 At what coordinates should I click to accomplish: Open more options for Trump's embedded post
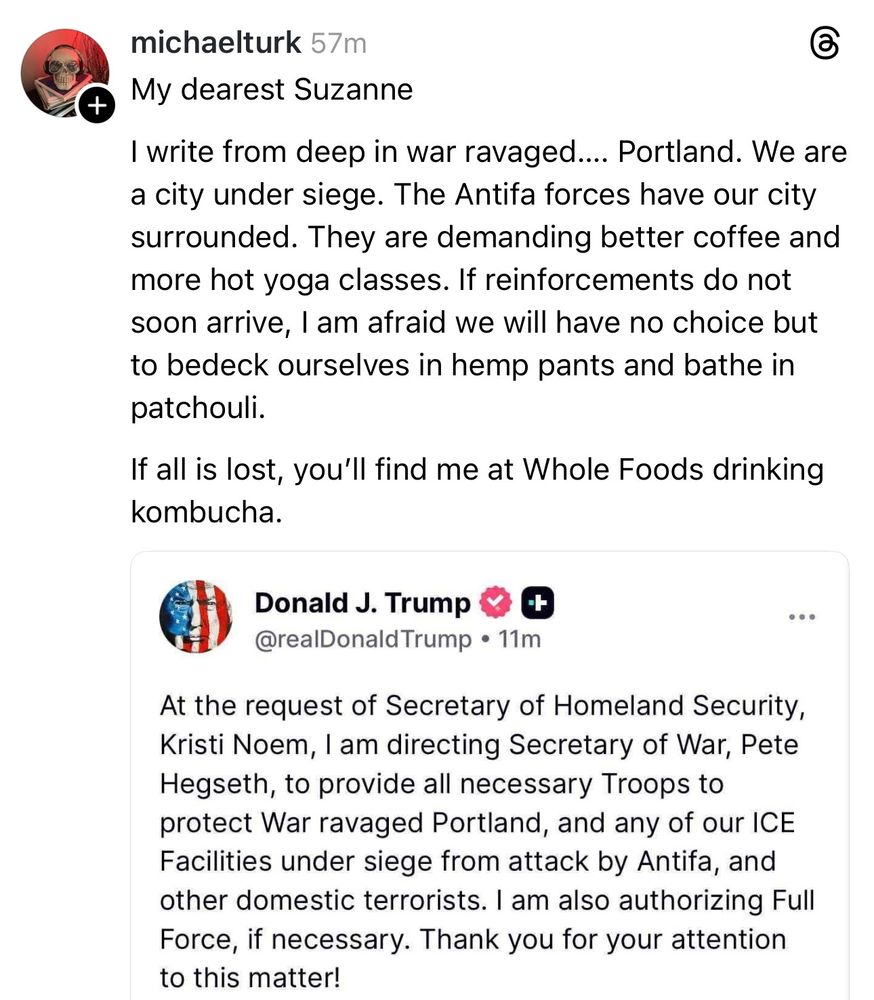click(x=802, y=618)
